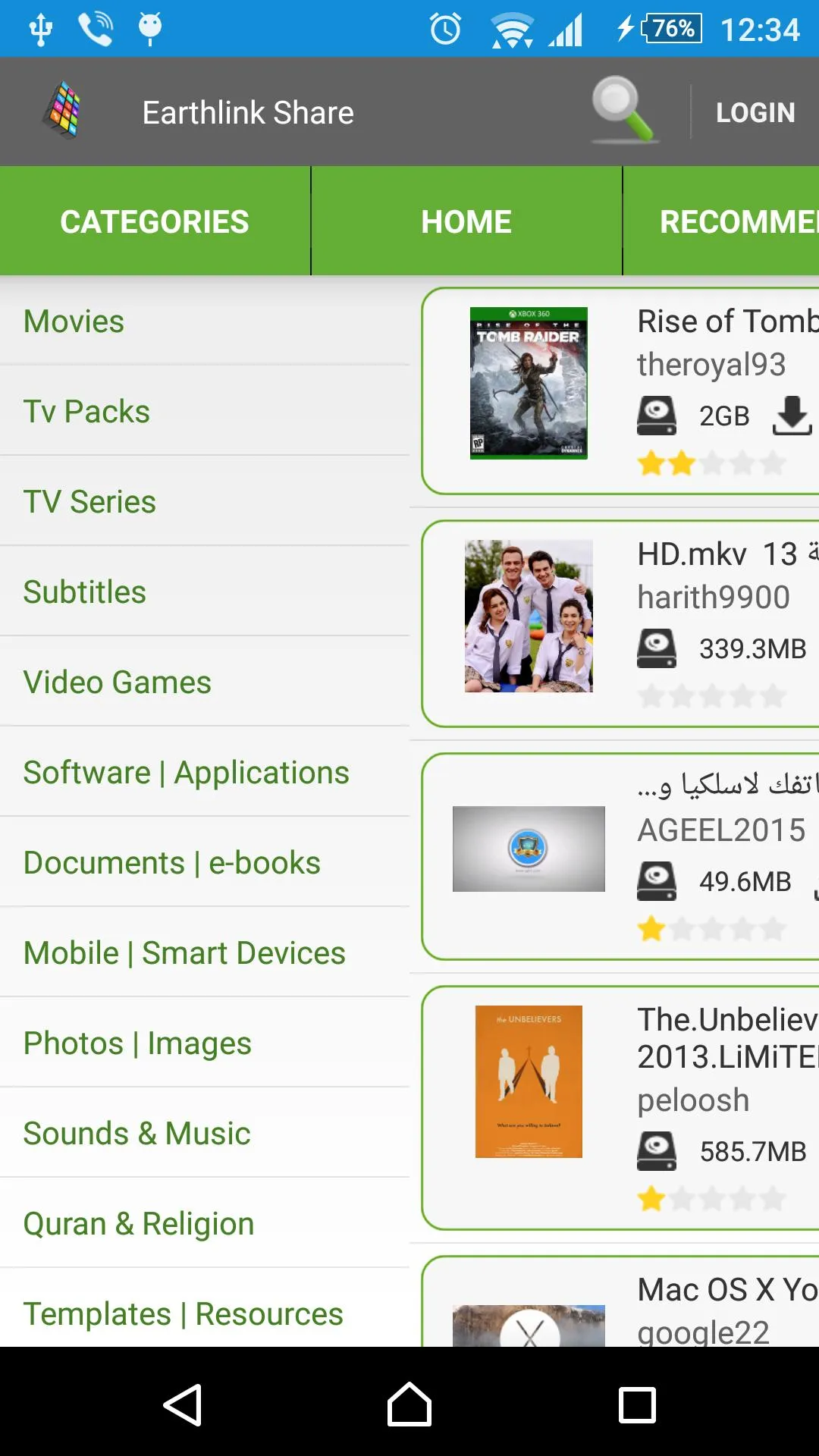
Task: Open Sounds & Music category
Action: point(205,1133)
